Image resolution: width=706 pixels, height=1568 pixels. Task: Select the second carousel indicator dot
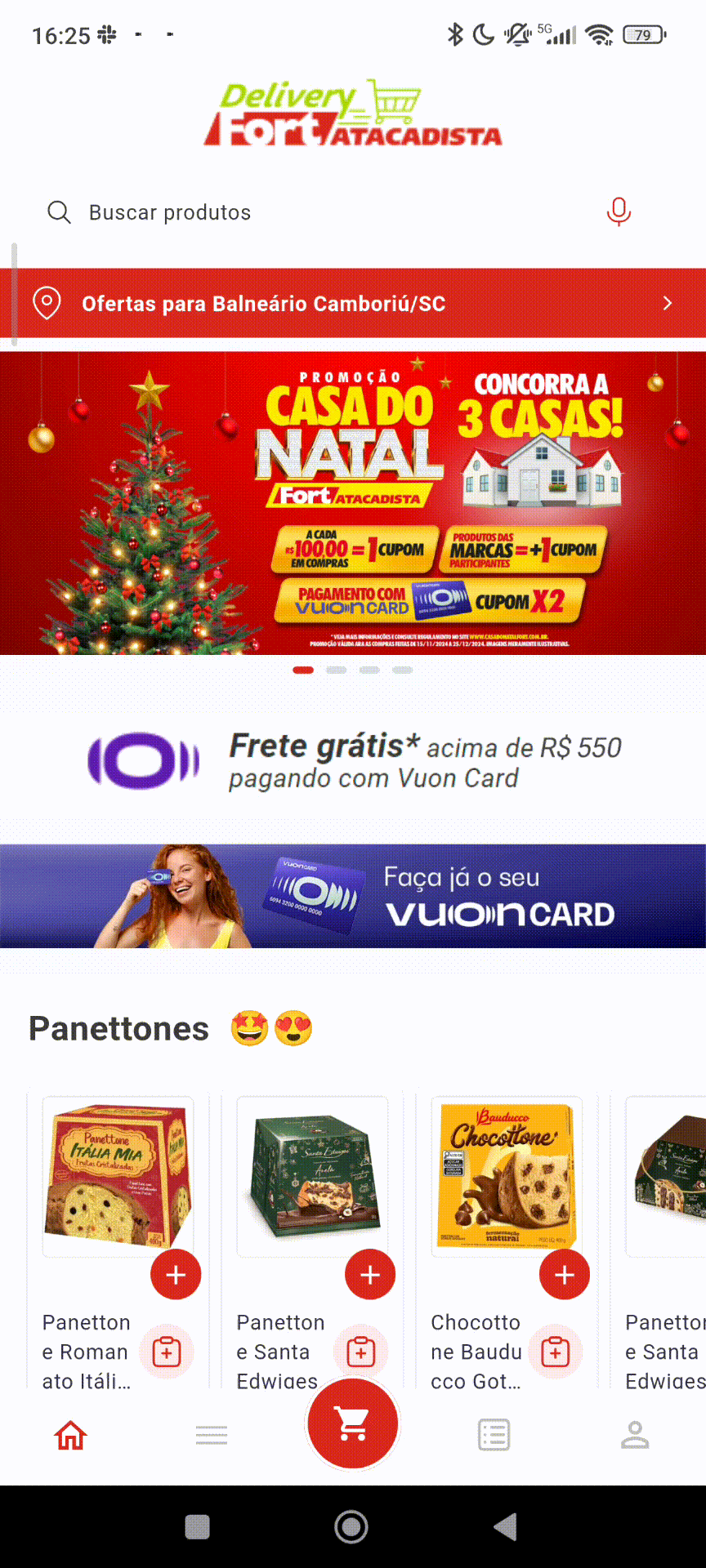point(337,669)
